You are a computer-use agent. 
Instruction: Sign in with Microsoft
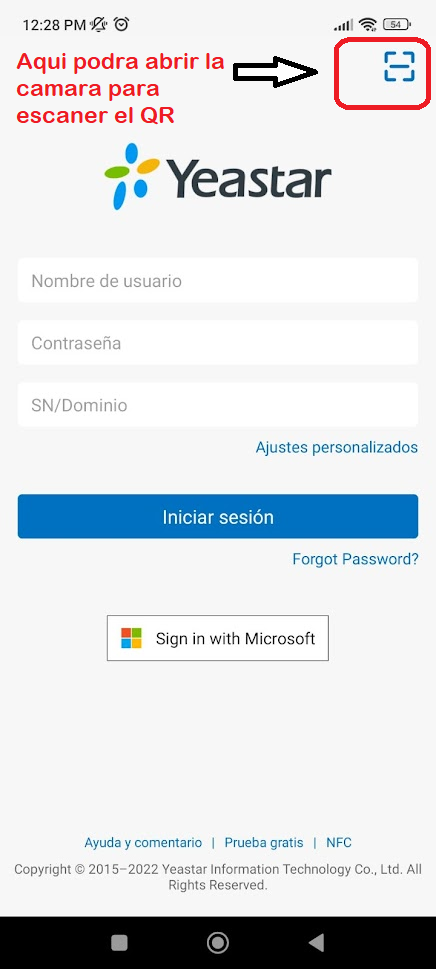click(x=218, y=638)
